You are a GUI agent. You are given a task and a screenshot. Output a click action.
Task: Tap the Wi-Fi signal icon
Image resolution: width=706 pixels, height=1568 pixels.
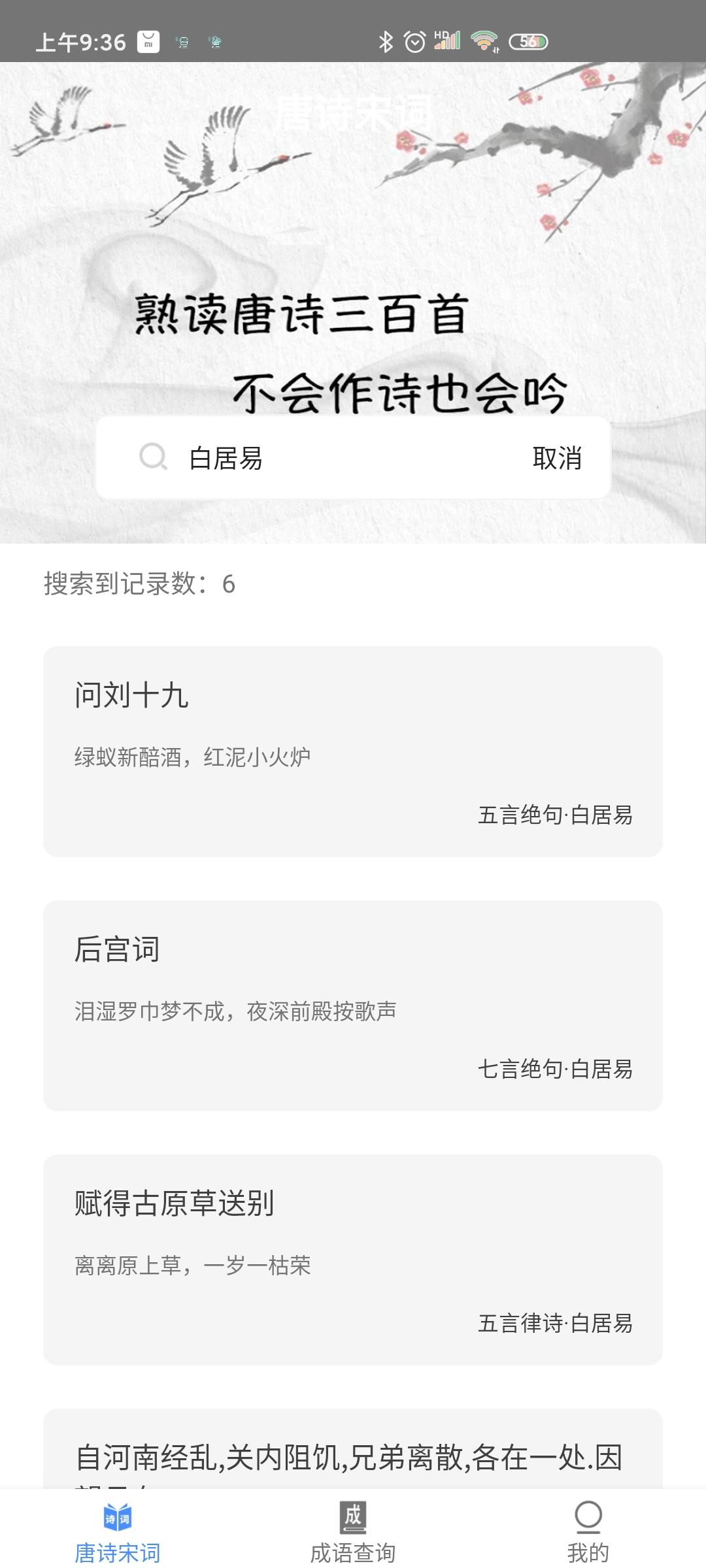482,41
